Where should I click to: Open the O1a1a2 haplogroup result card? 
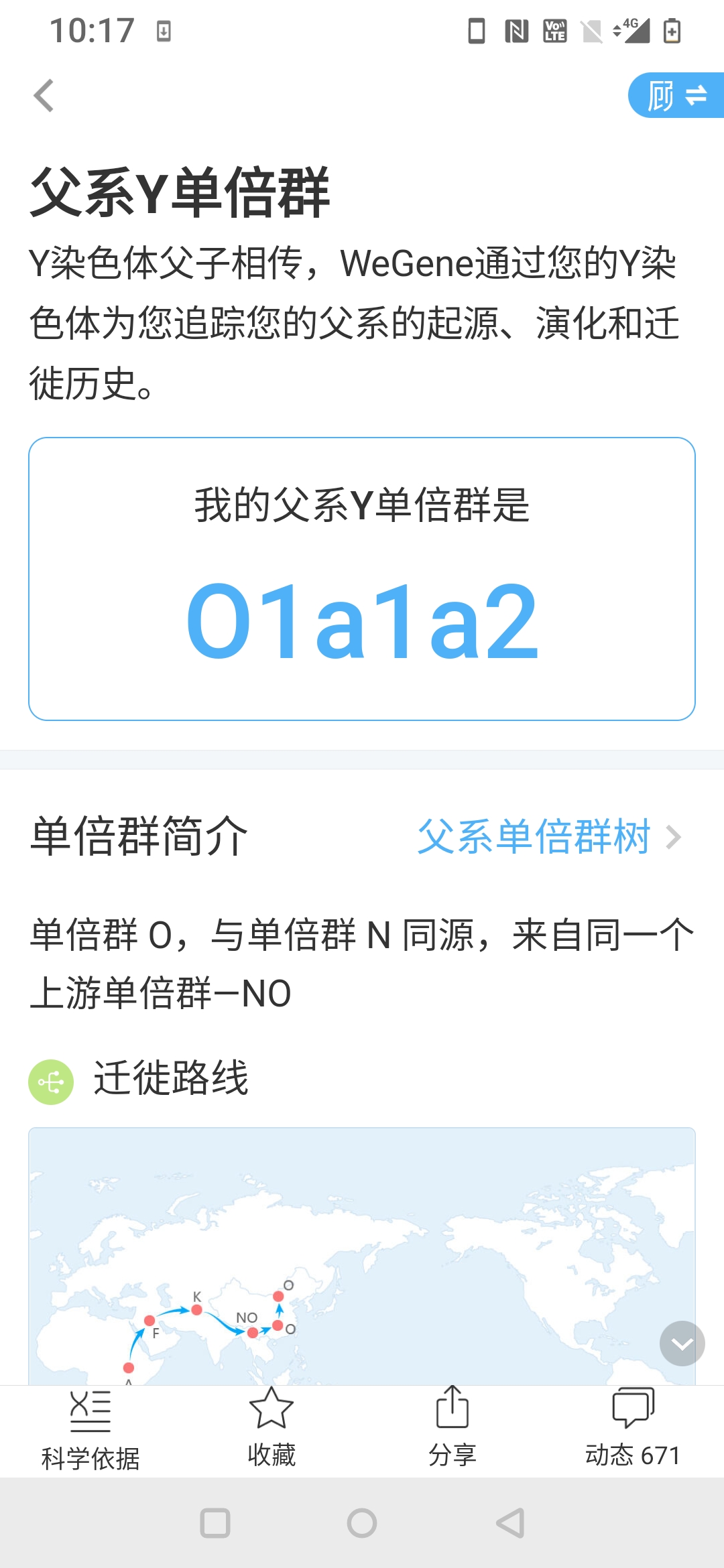362,579
